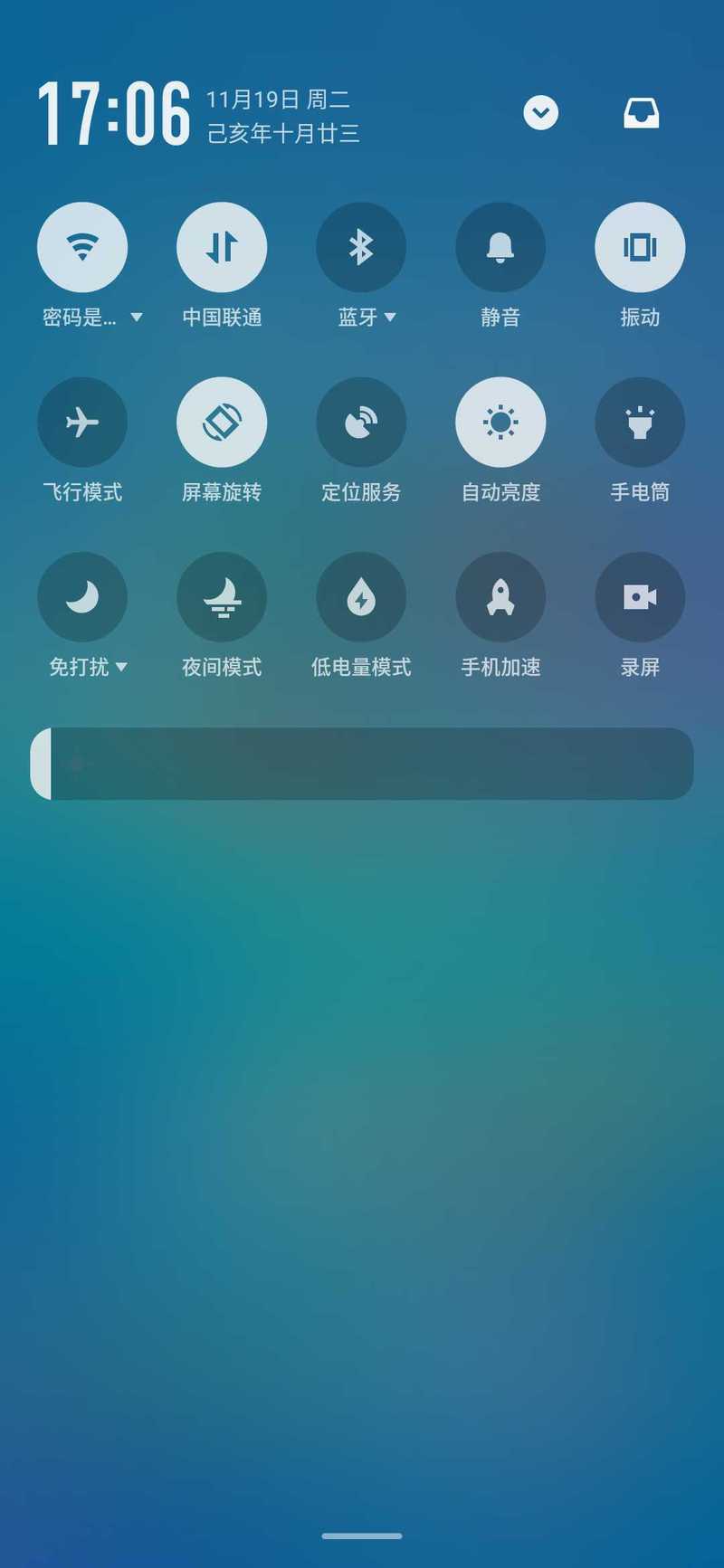The width and height of the screenshot is (724, 1568).
Task: Toggle 振动 vibration mode
Action: (640, 247)
